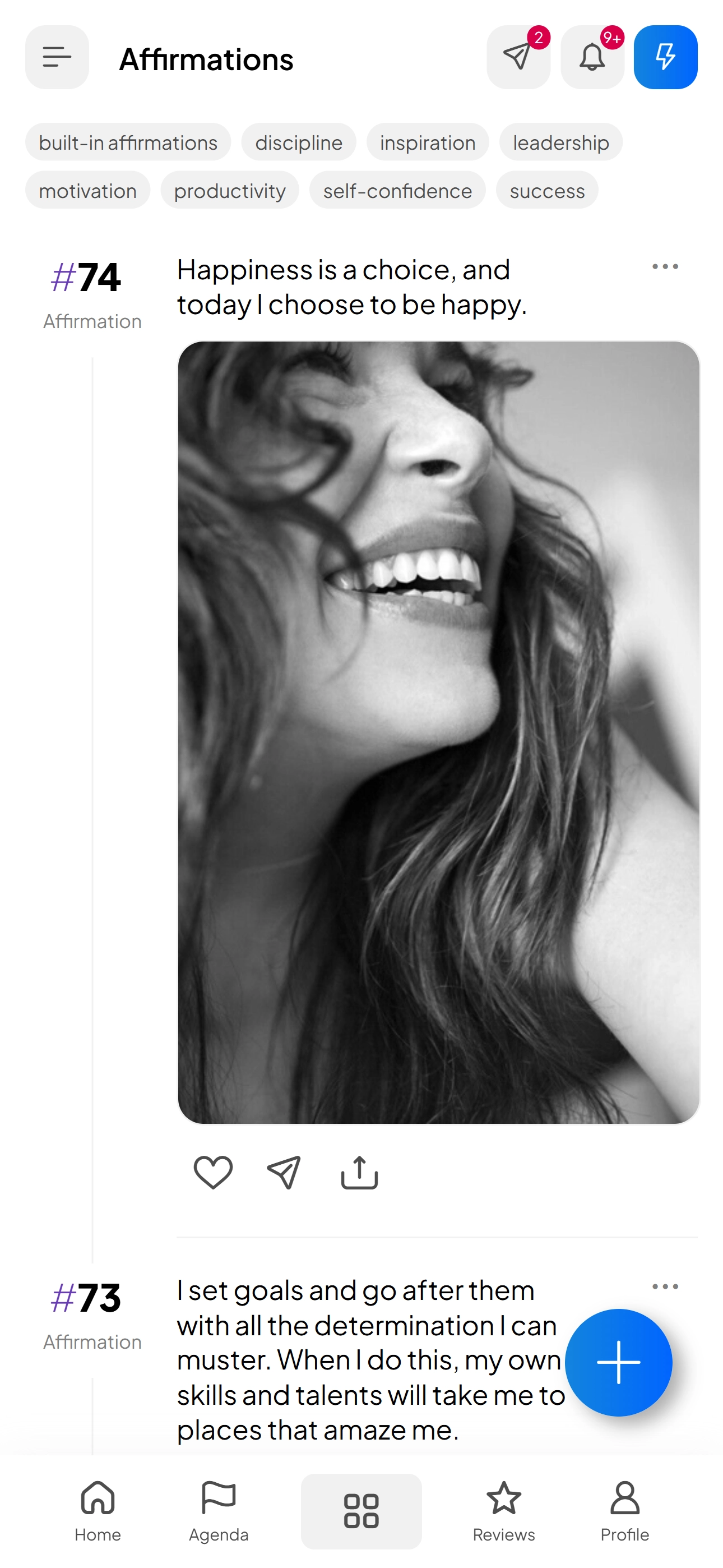723x1568 pixels.
Task: Choose the success chip
Action: point(546,191)
